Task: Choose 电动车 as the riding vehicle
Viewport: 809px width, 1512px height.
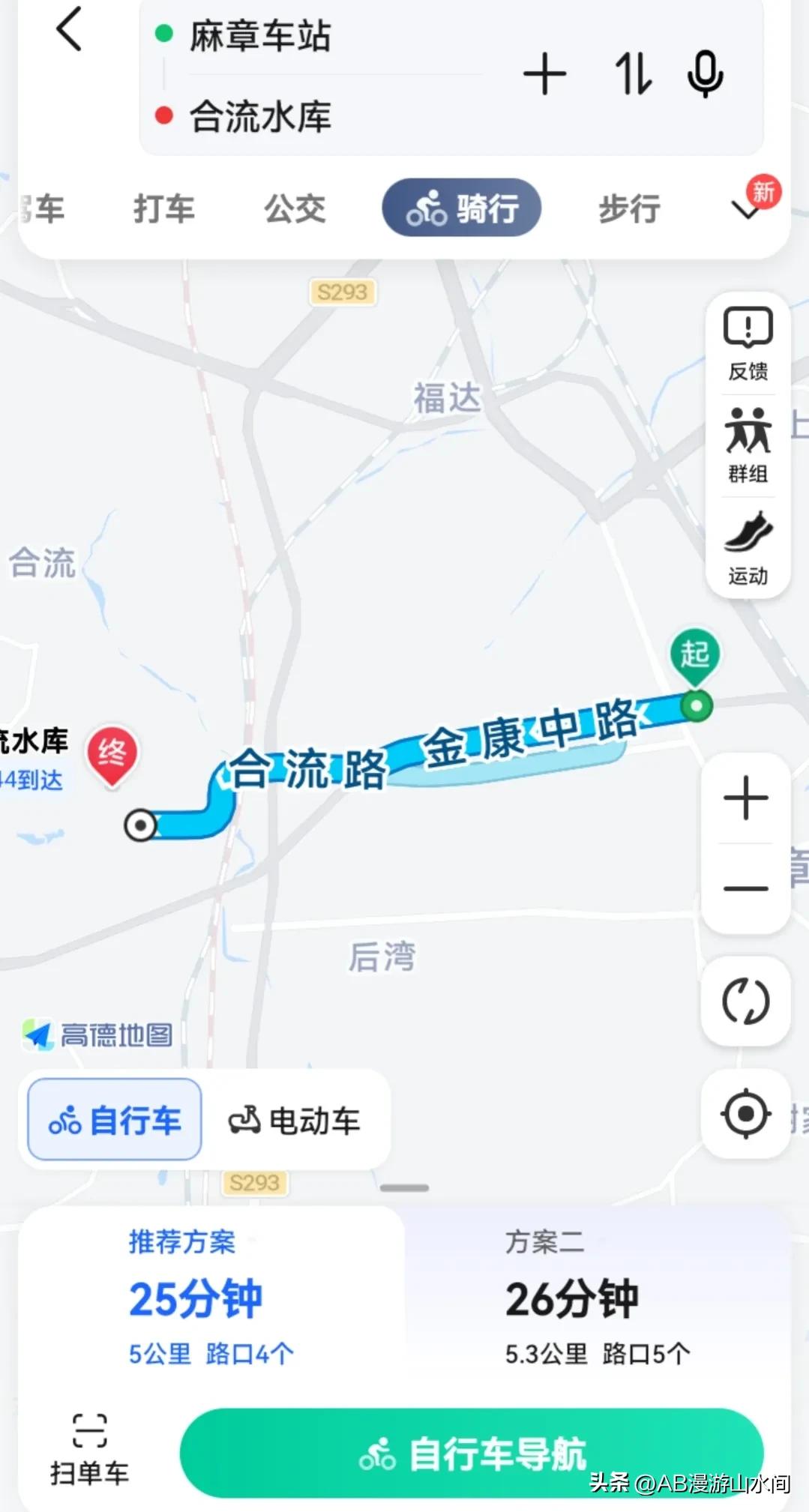Action: [x=295, y=1120]
